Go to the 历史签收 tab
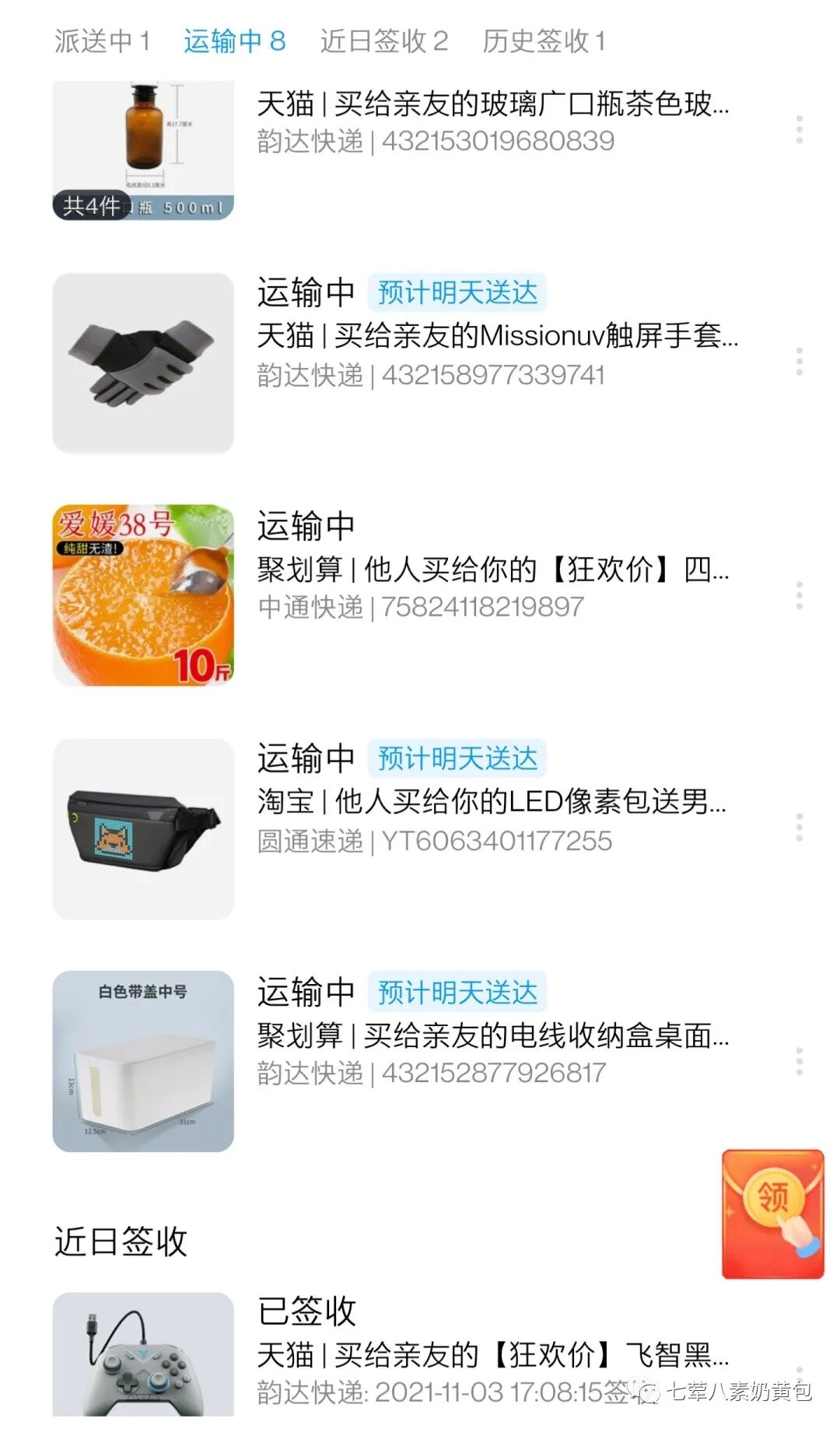Viewport: 840px width, 1429px height. pos(544,41)
